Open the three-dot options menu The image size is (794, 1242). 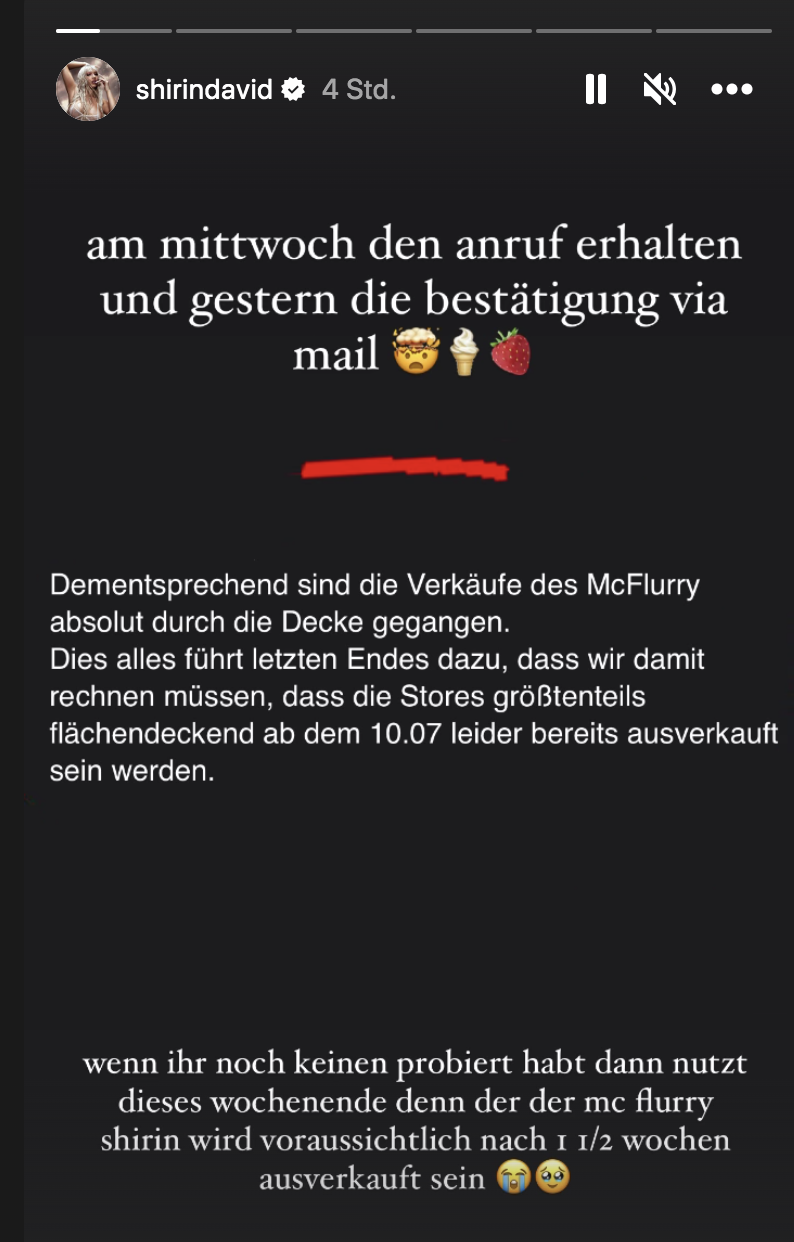pos(731,90)
